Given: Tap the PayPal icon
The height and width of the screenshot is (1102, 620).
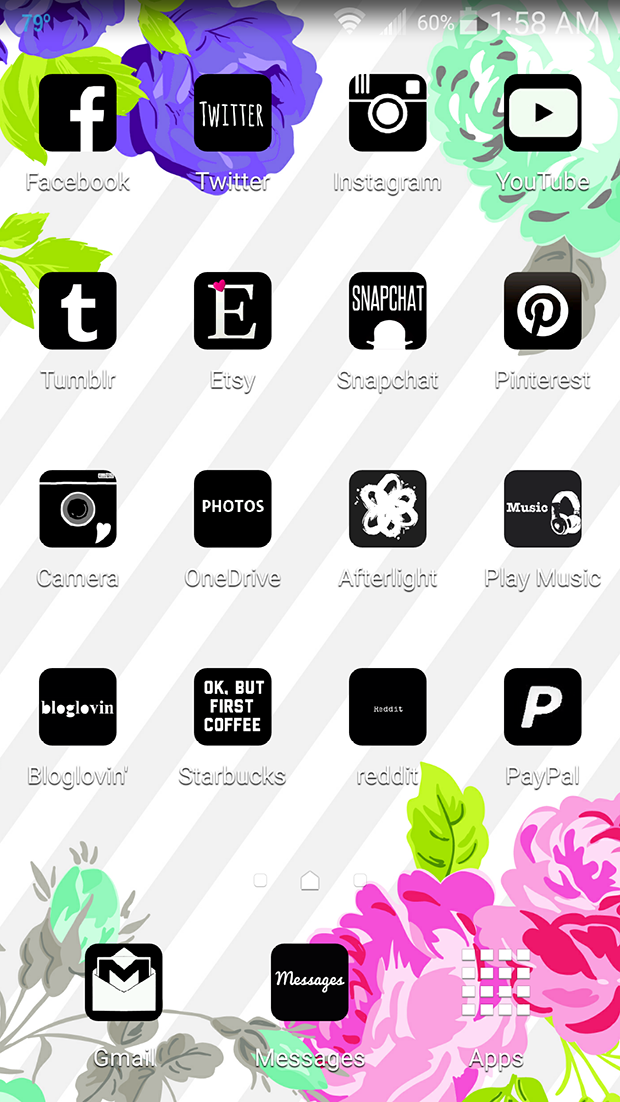Looking at the screenshot, I should [542, 707].
